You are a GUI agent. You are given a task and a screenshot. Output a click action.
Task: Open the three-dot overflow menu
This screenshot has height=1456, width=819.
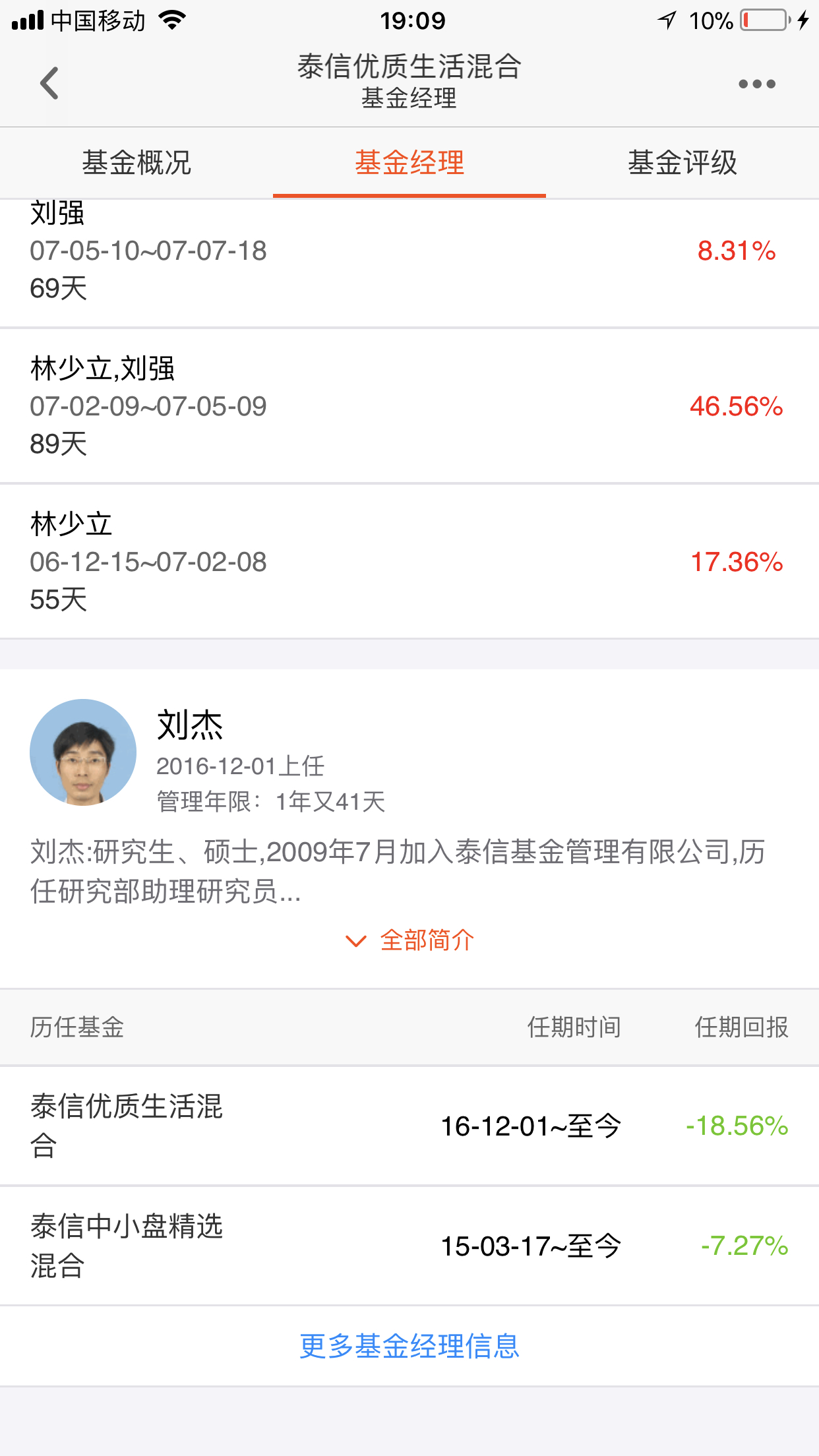[756, 84]
